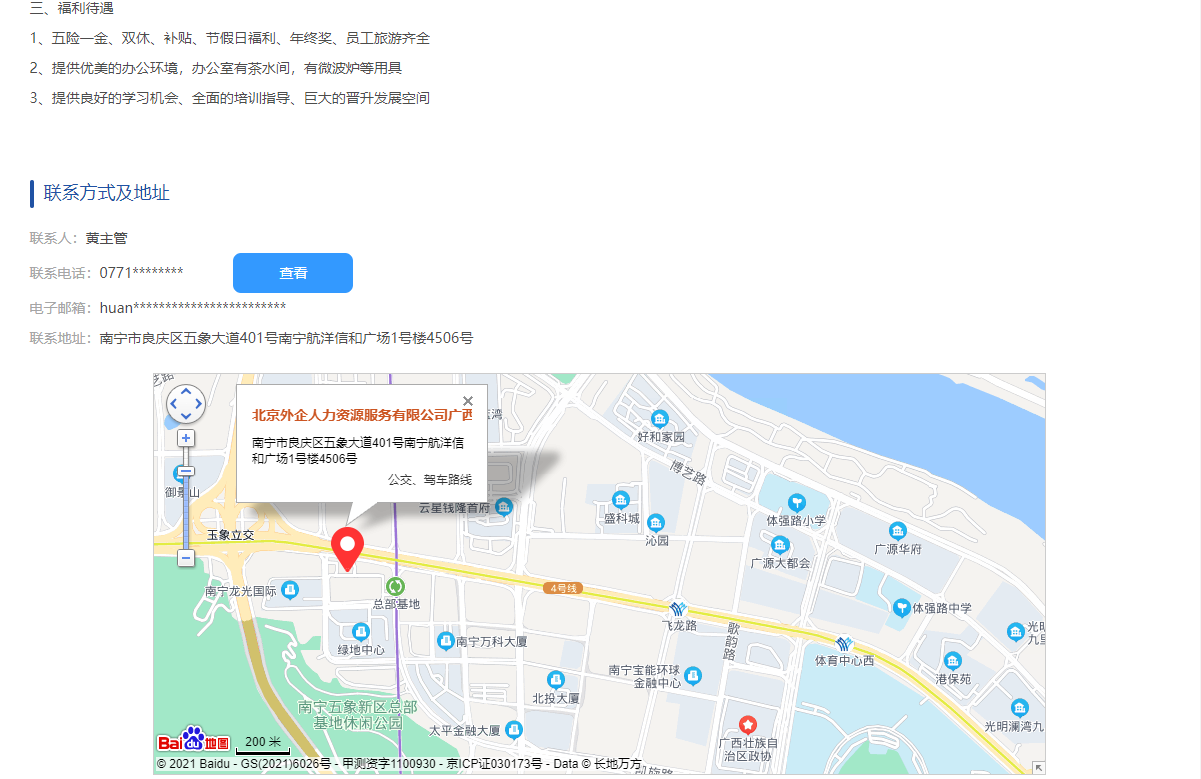Screen dimensions: 1201x779
Task: Open 公交、驾车路线 directions link
Action: point(430,480)
